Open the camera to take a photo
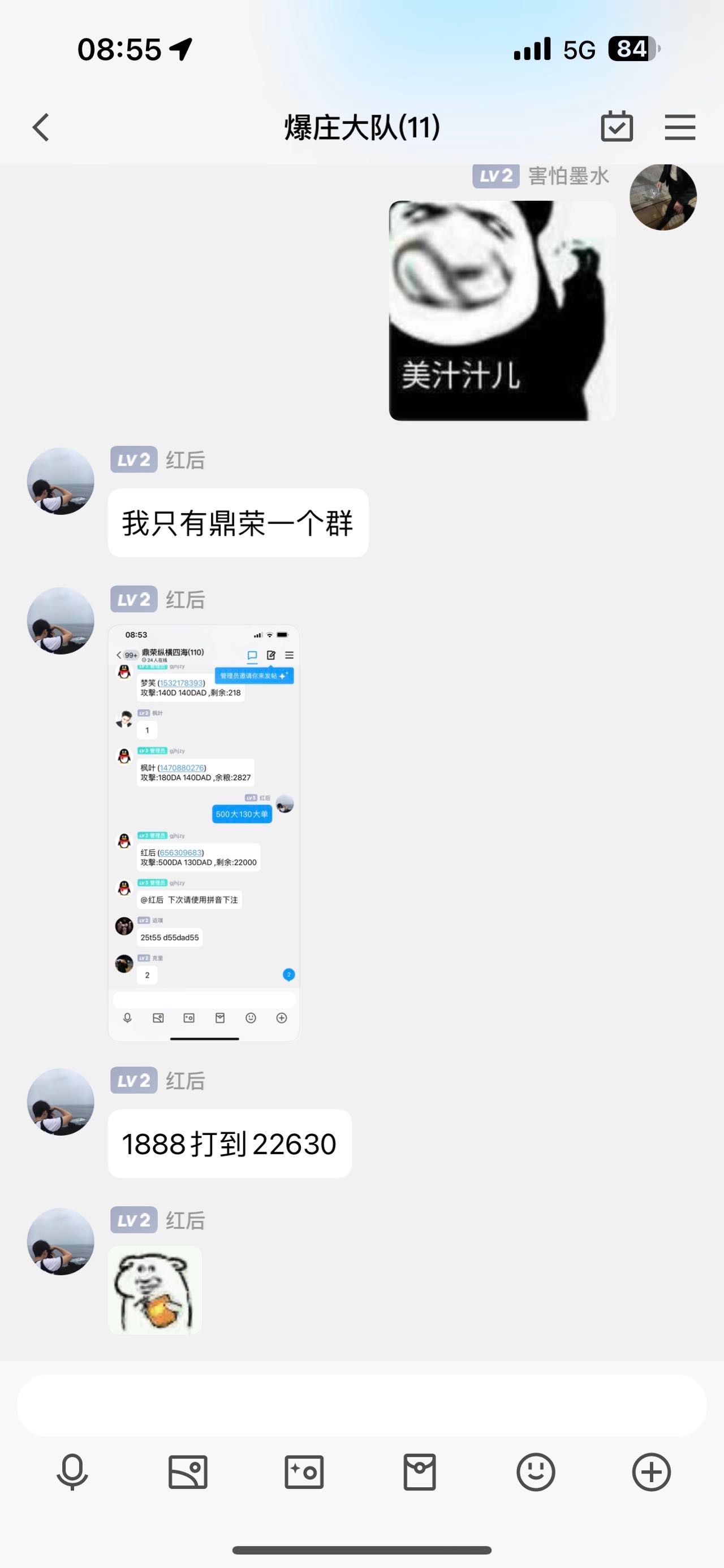The image size is (724, 1568). [304, 1472]
